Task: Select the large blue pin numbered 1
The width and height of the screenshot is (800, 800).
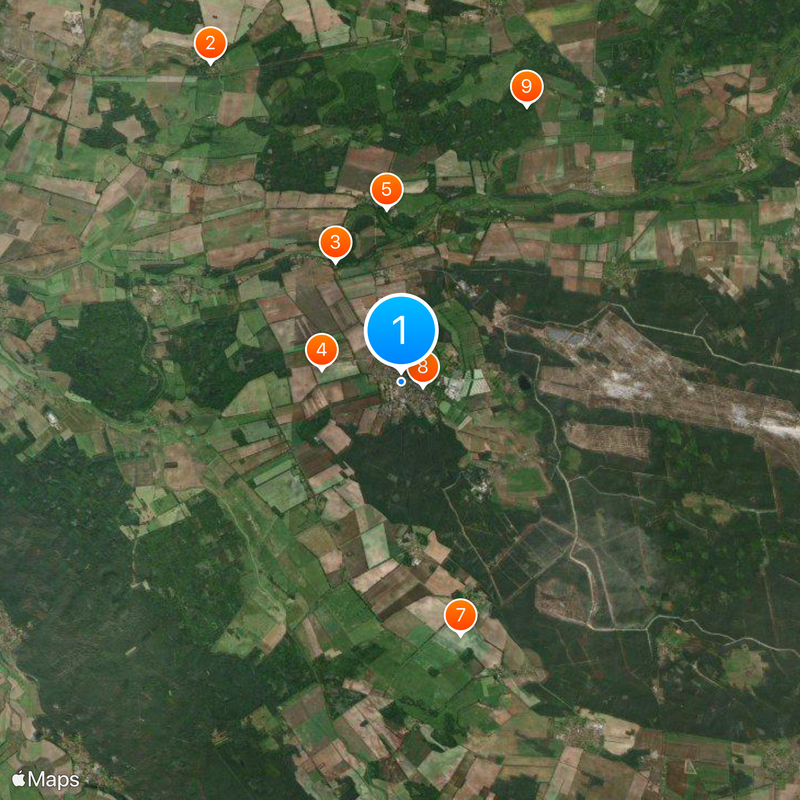Action: click(401, 330)
